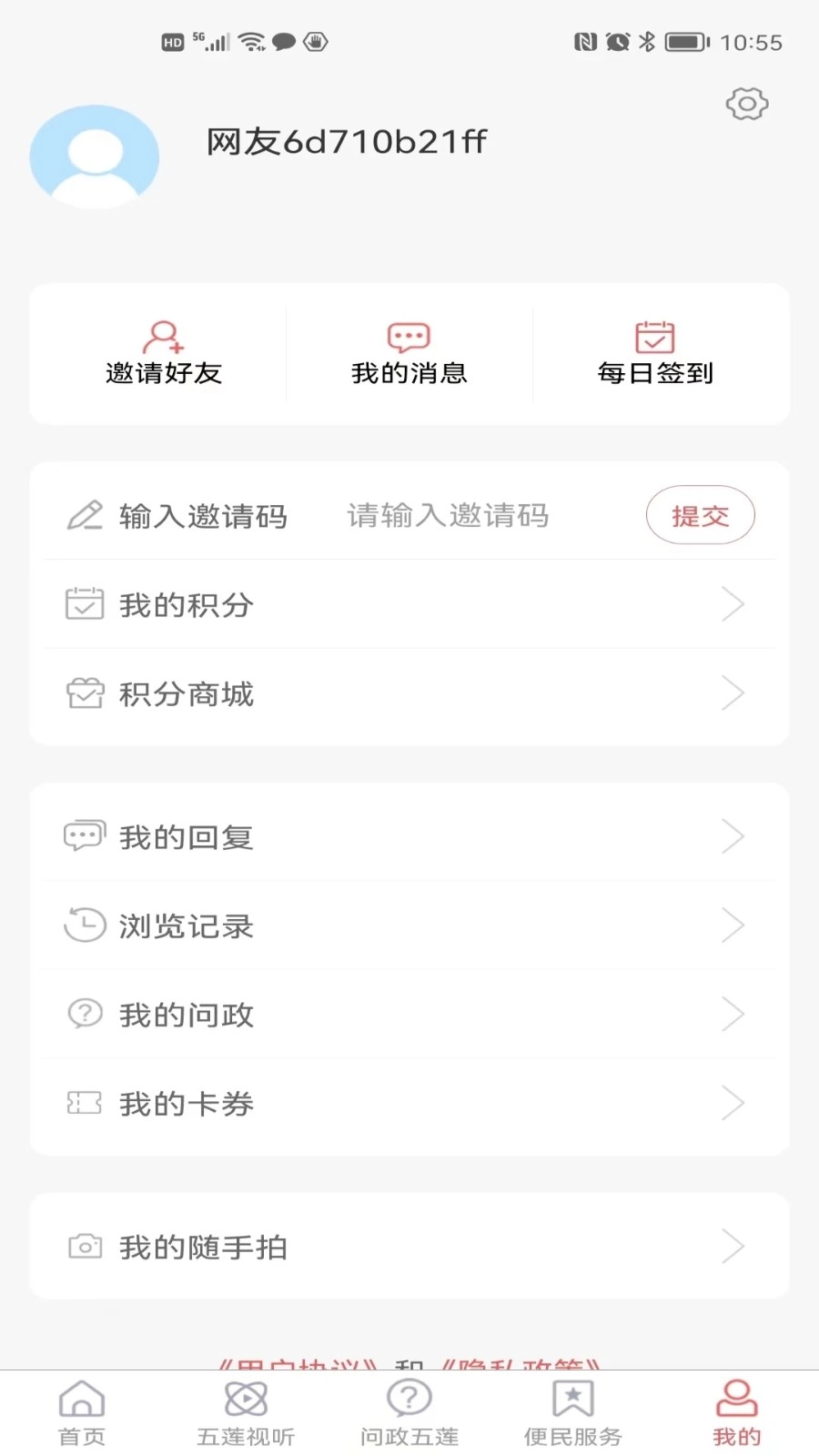The width and height of the screenshot is (819, 1456).
Task: Switch to the 首页 home tab
Action: pos(82,1409)
